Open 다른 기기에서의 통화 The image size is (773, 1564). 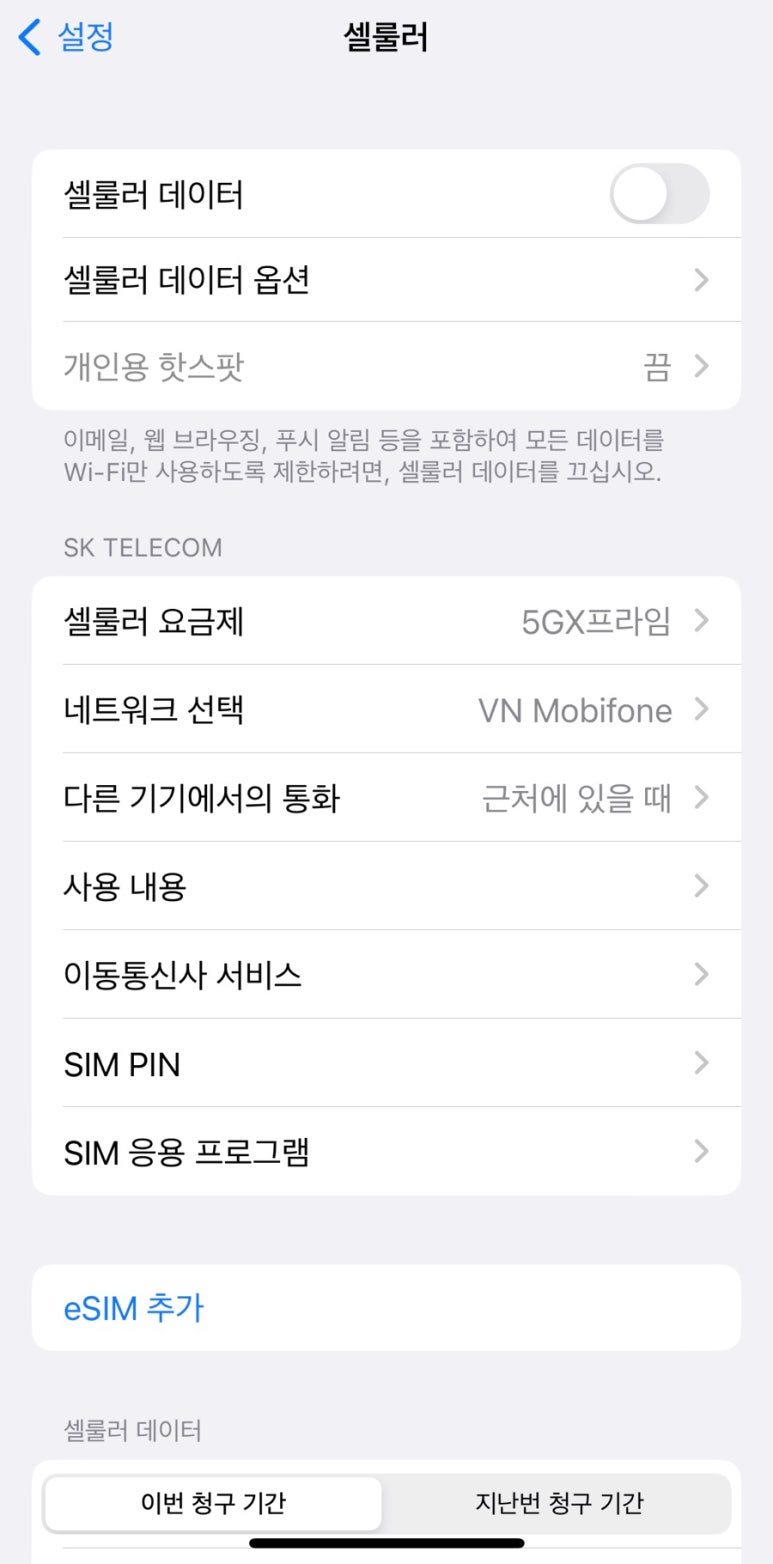point(386,798)
